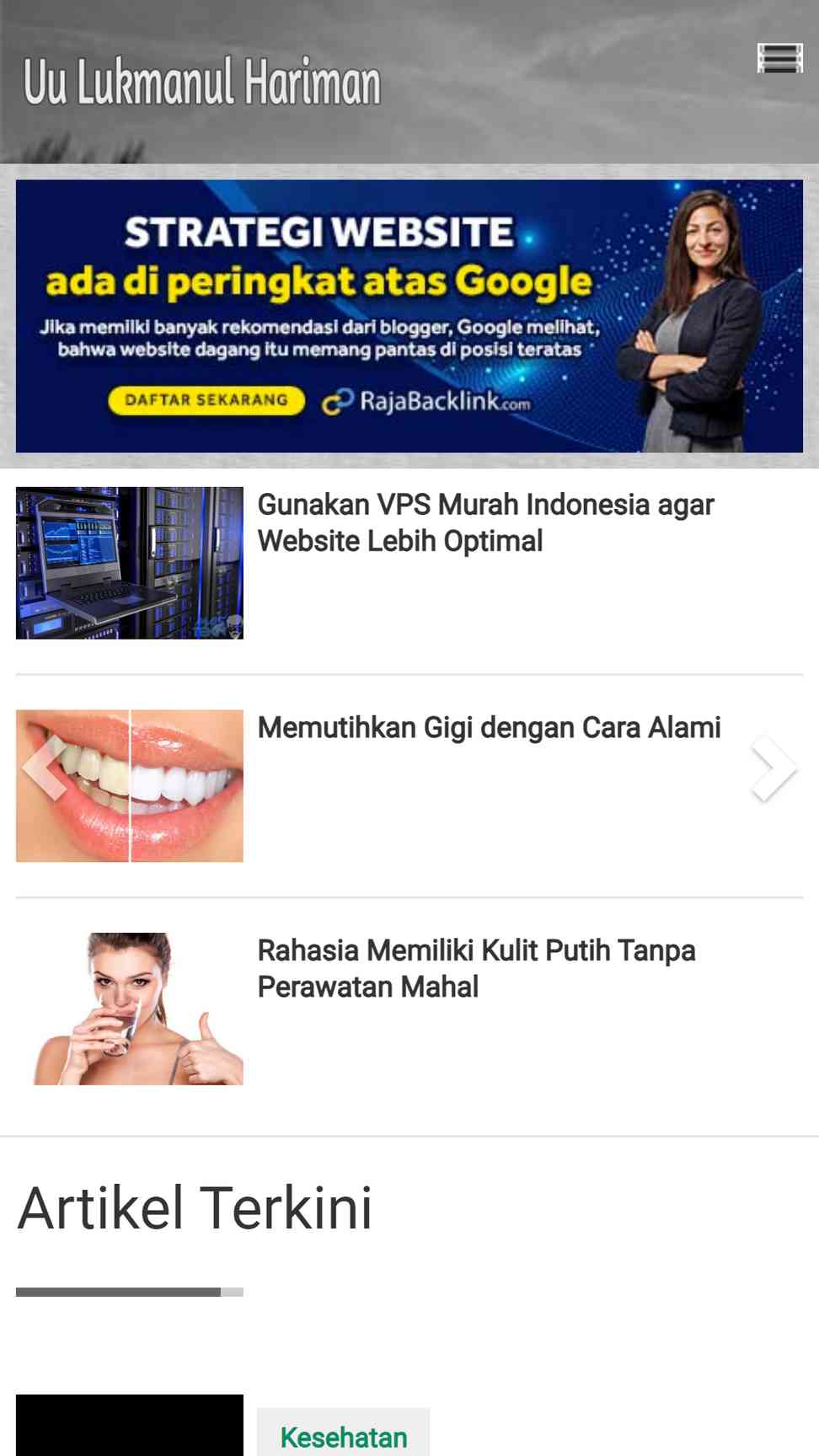Open the RajaBacklink banner ad
This screenshot has width=819, height=1456.
(x=409, y=316)
